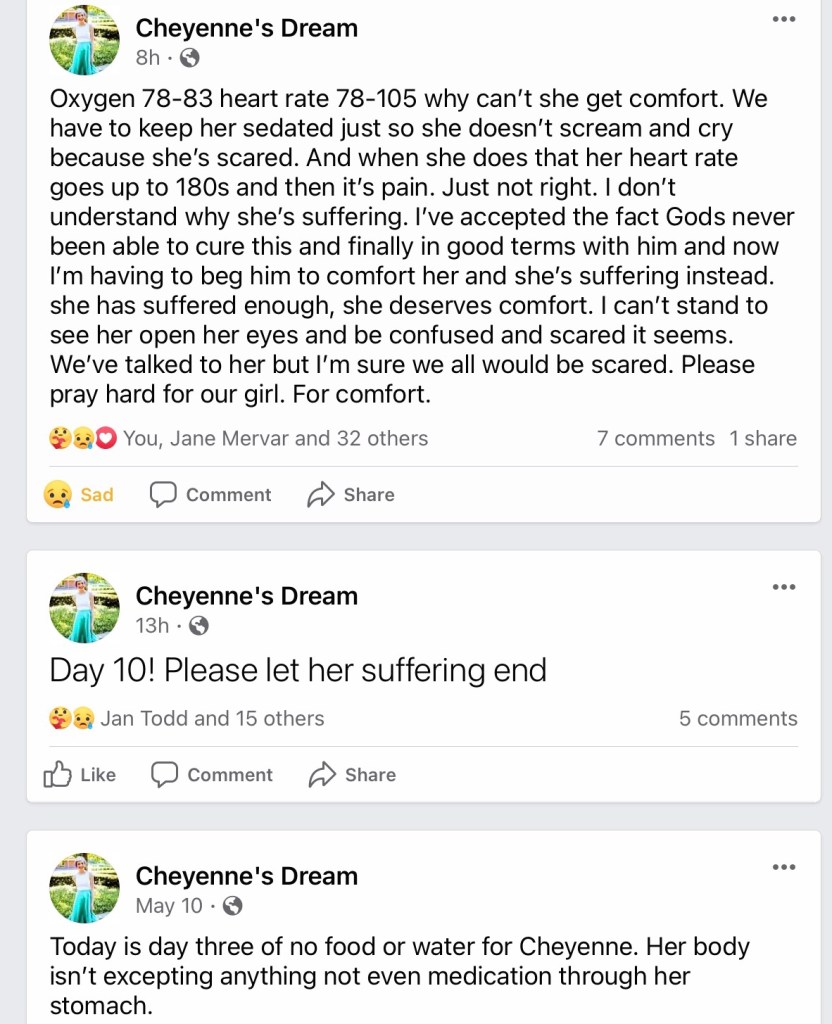Share the 8h post about oxygen levels
832x1024 pixels.
pyautogui.click(x=351, y=494)
